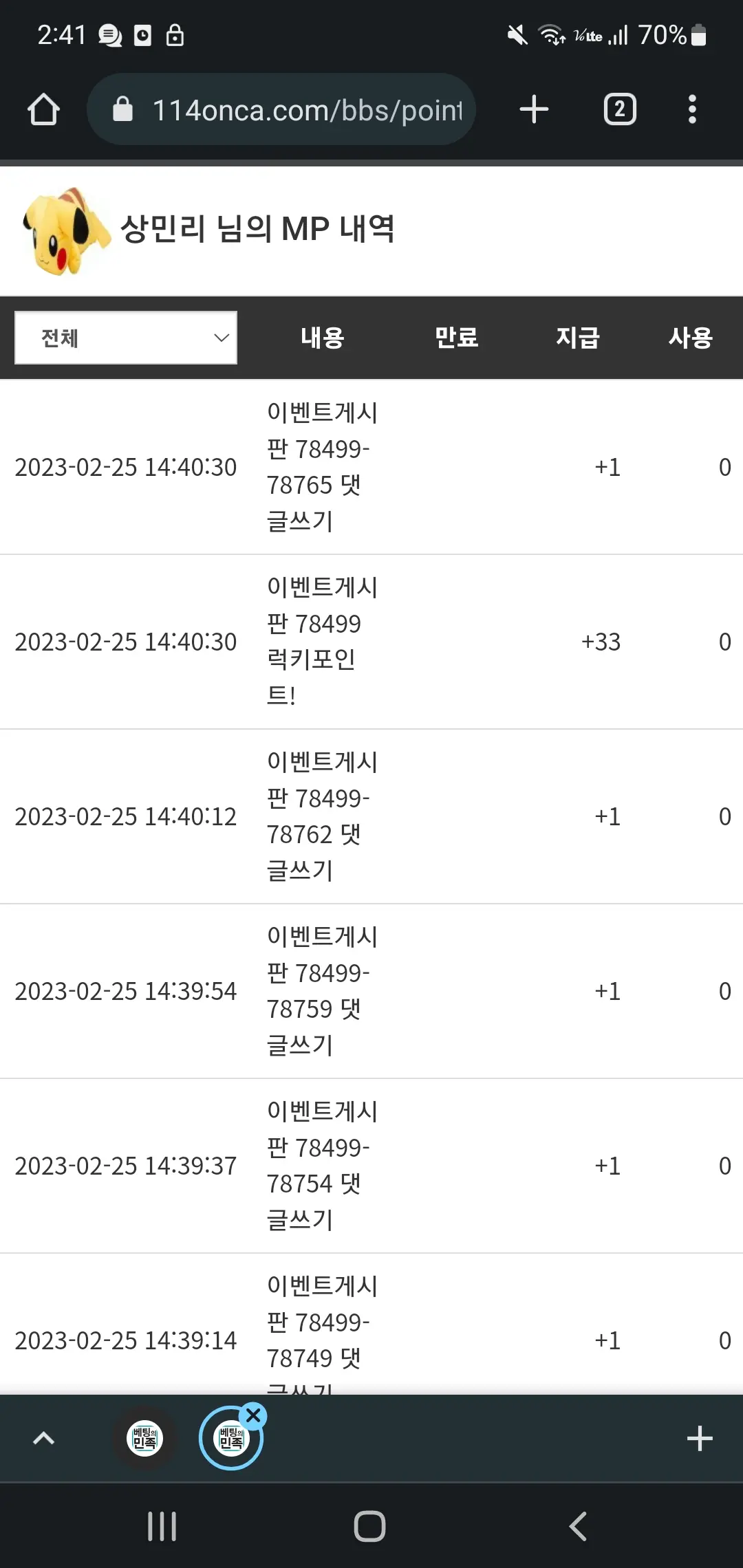Expand the 전체 filter dropdown
Image resolution: width=743 pixels, height=1568 pixels.
point(126,338)
